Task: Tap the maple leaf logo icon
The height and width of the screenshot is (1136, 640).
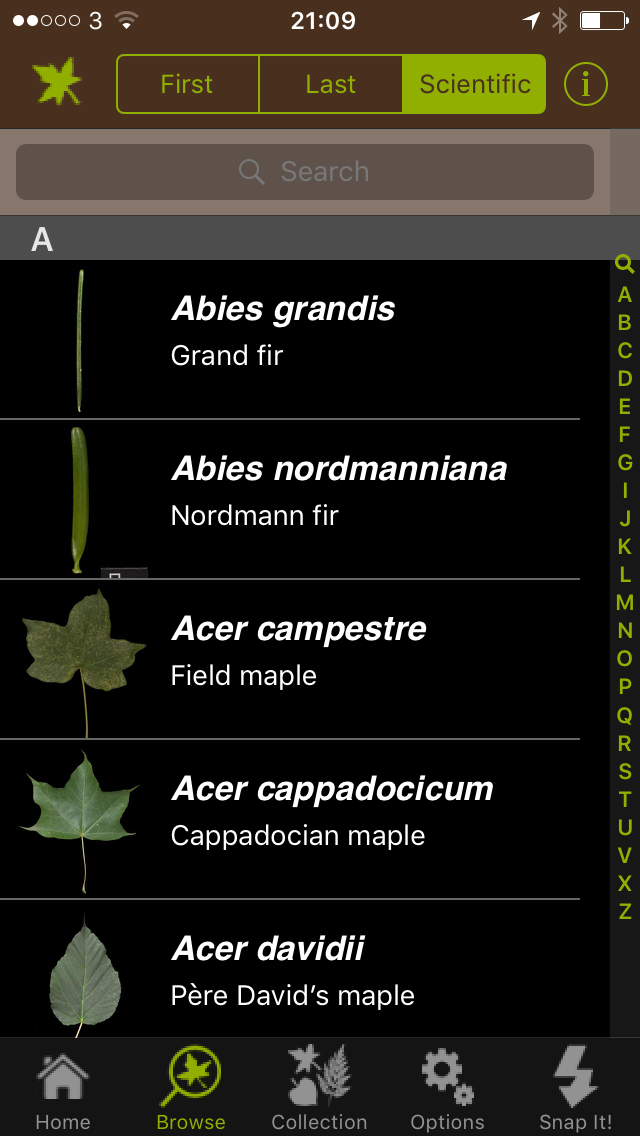Action: coord(57,84)
